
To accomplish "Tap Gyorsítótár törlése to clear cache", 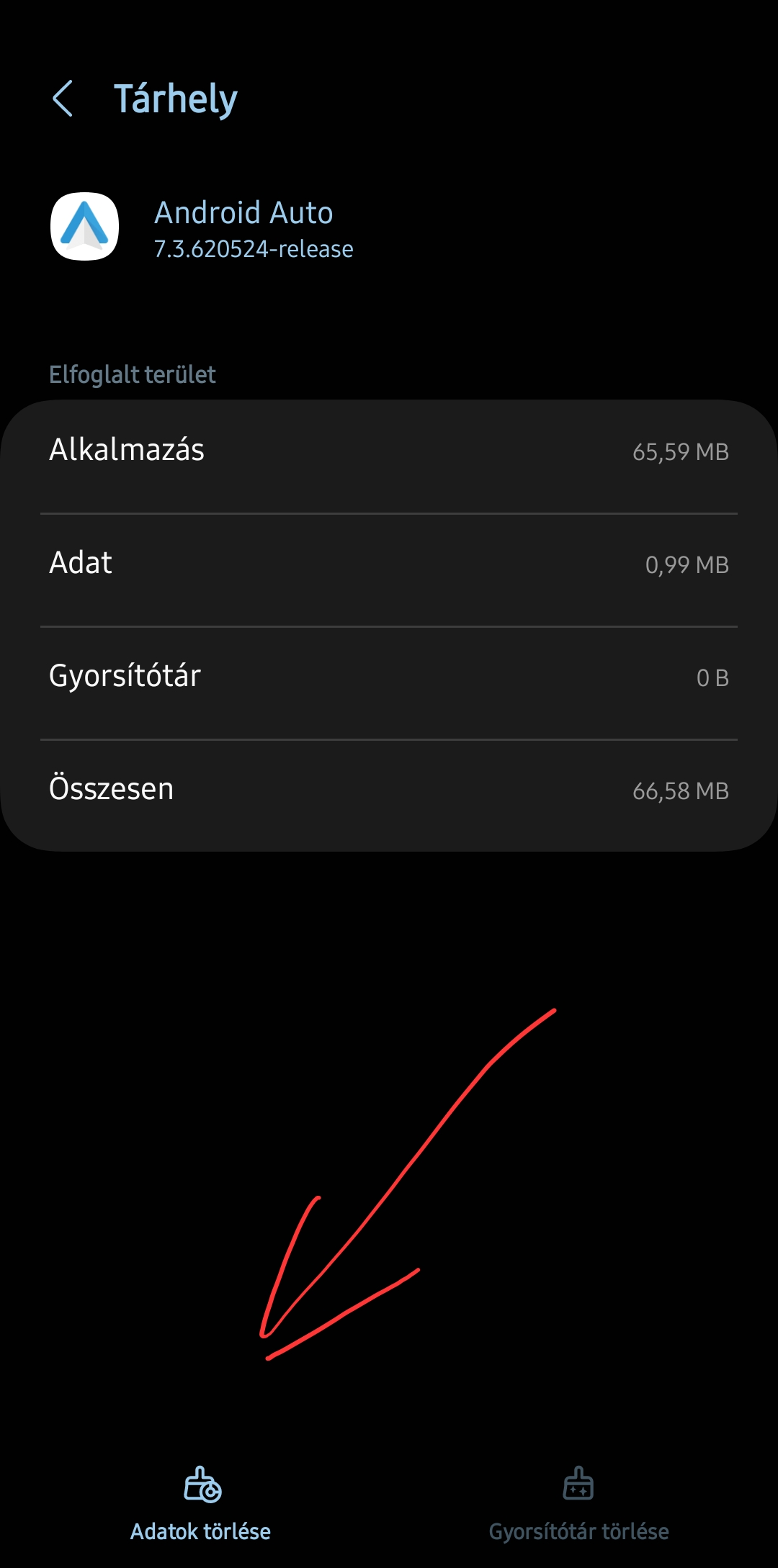I will click(578, 1503).
